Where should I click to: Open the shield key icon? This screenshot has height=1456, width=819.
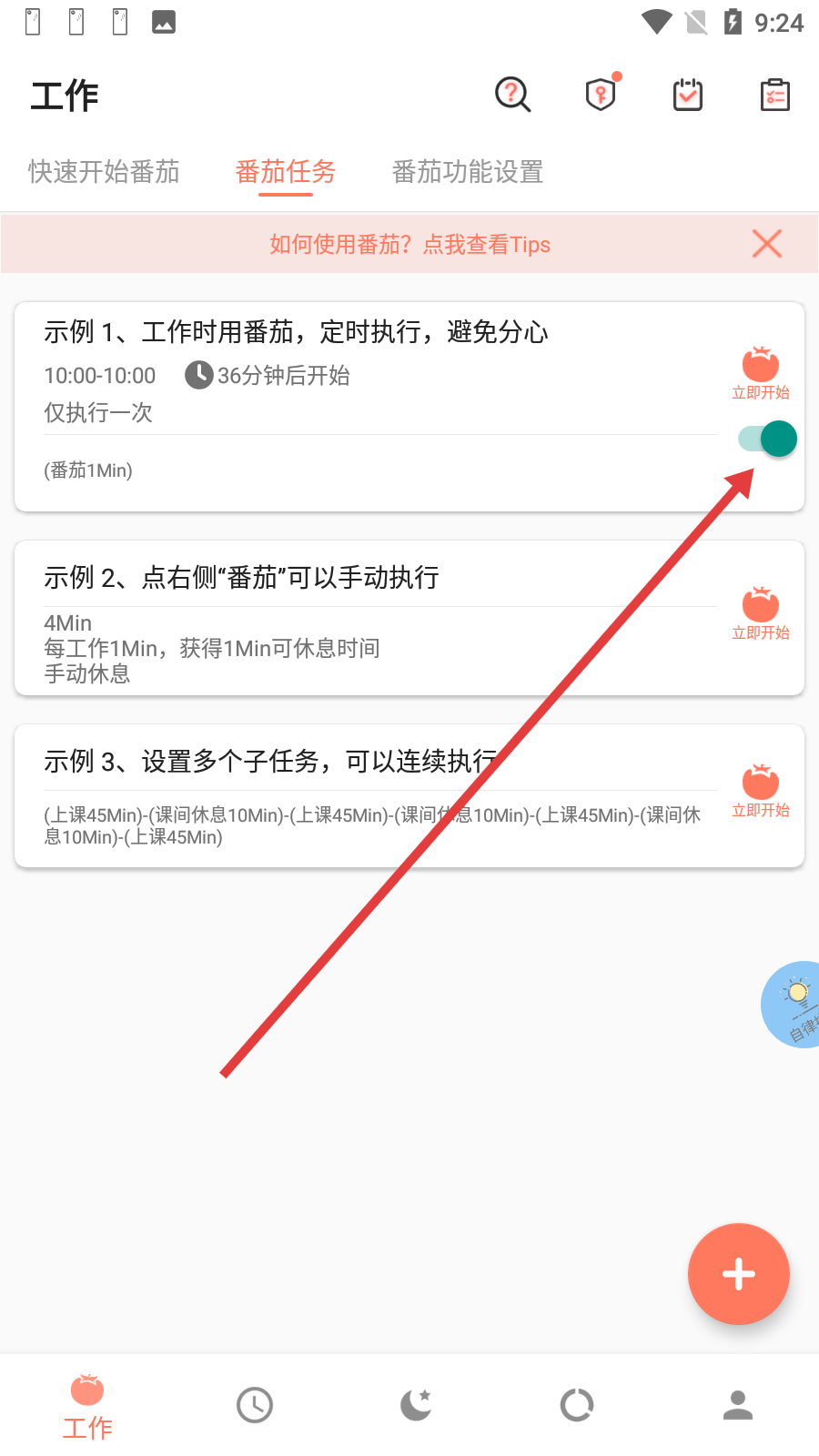coord(601,95)
